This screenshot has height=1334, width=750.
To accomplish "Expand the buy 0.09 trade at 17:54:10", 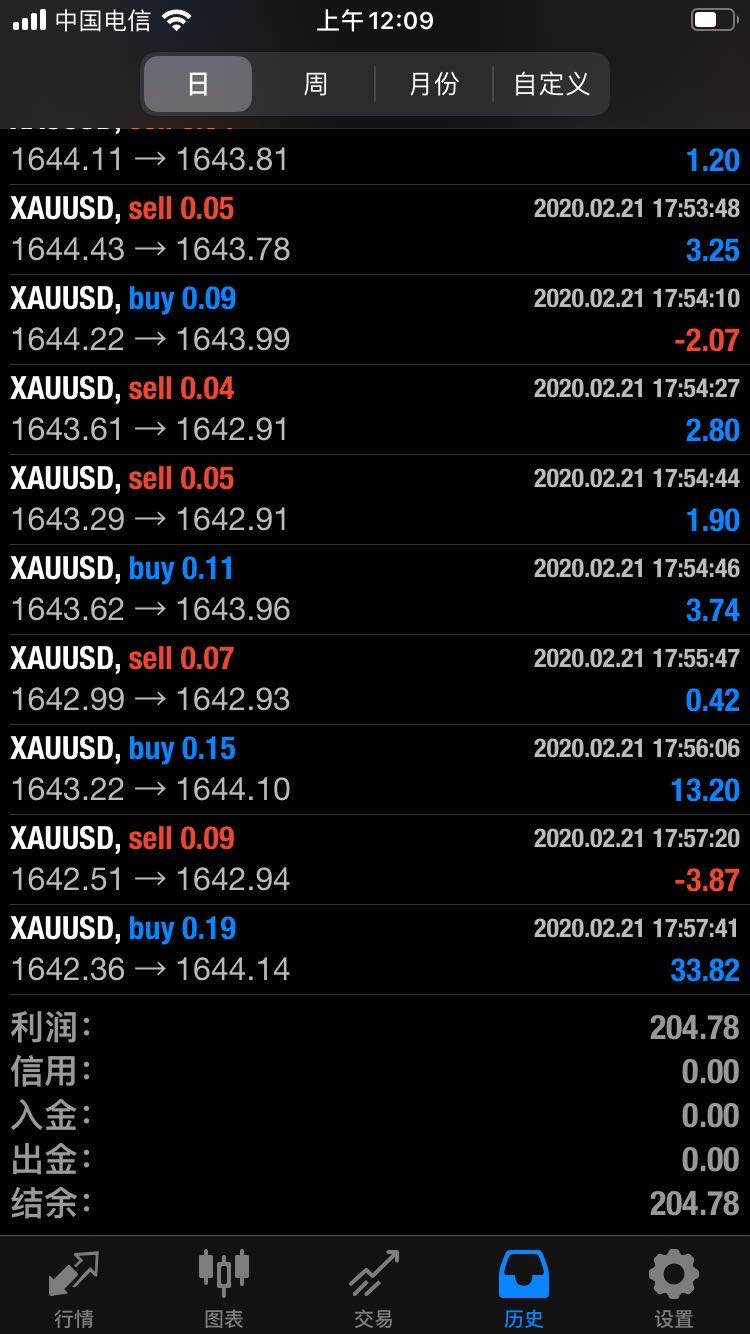I will (375, 320).
